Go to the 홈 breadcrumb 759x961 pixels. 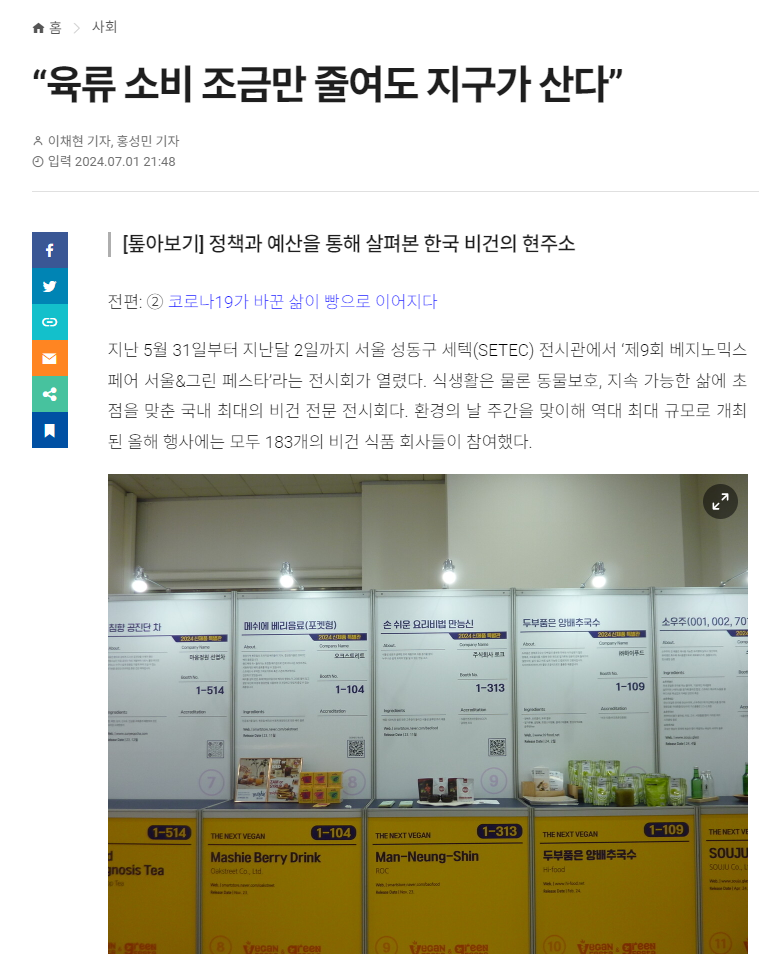click(47, 28)
